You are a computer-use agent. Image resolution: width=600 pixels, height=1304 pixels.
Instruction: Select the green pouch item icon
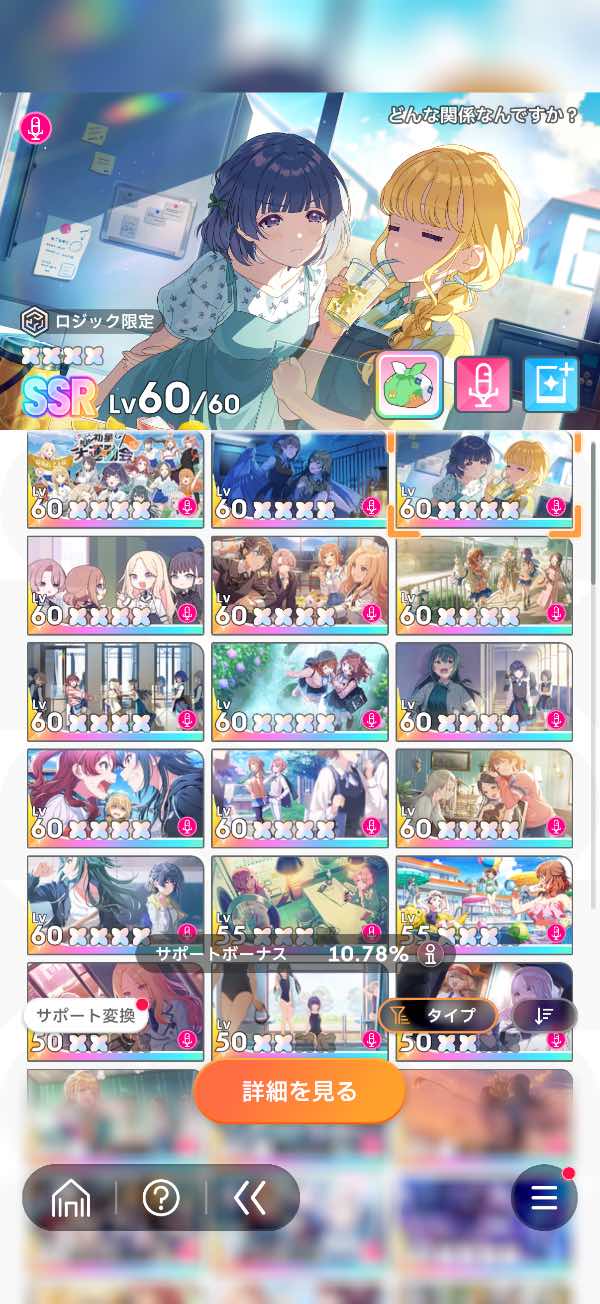[409, 384]
